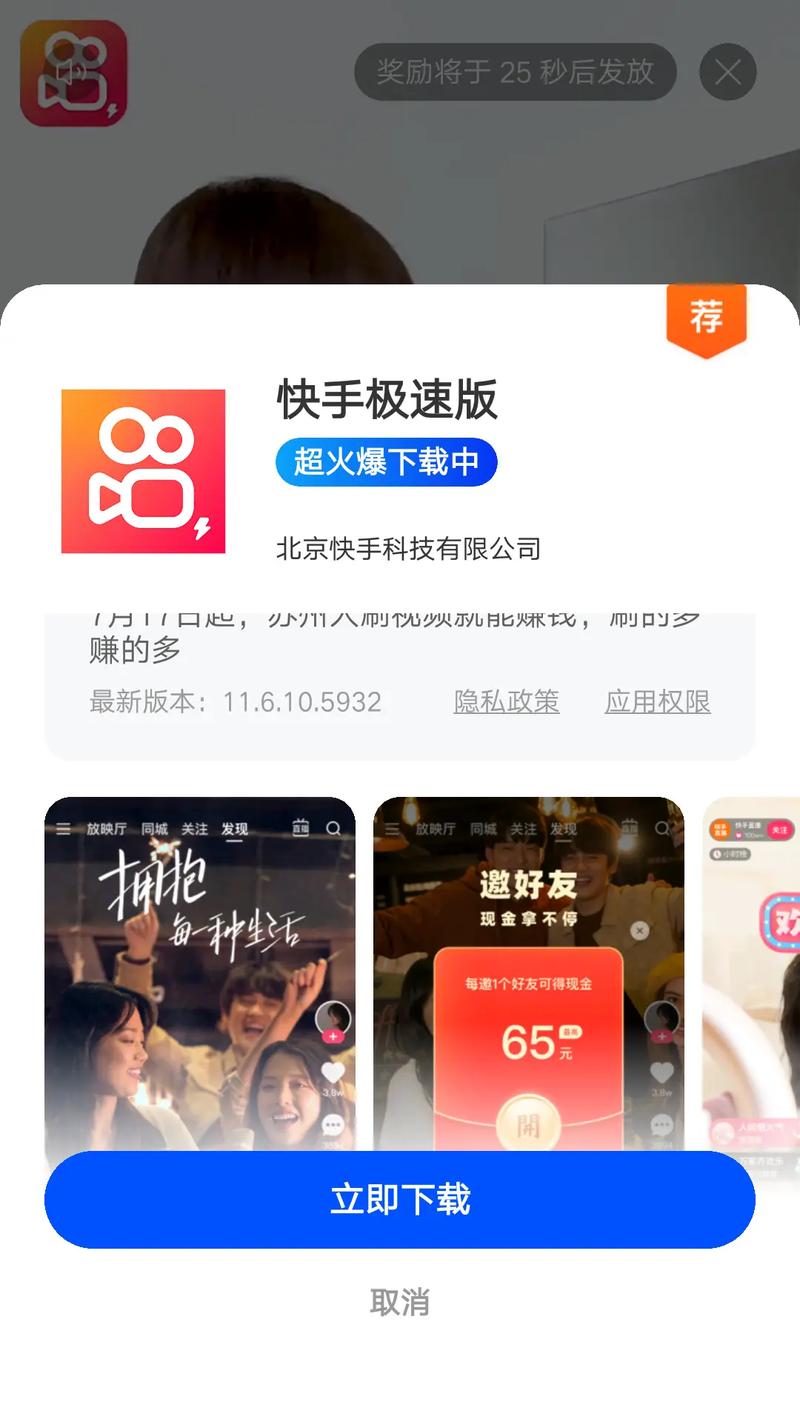The width and height of the screenshot is (800, 1422).
Task: Close the reward ad with X
Action: click(727, 72)
